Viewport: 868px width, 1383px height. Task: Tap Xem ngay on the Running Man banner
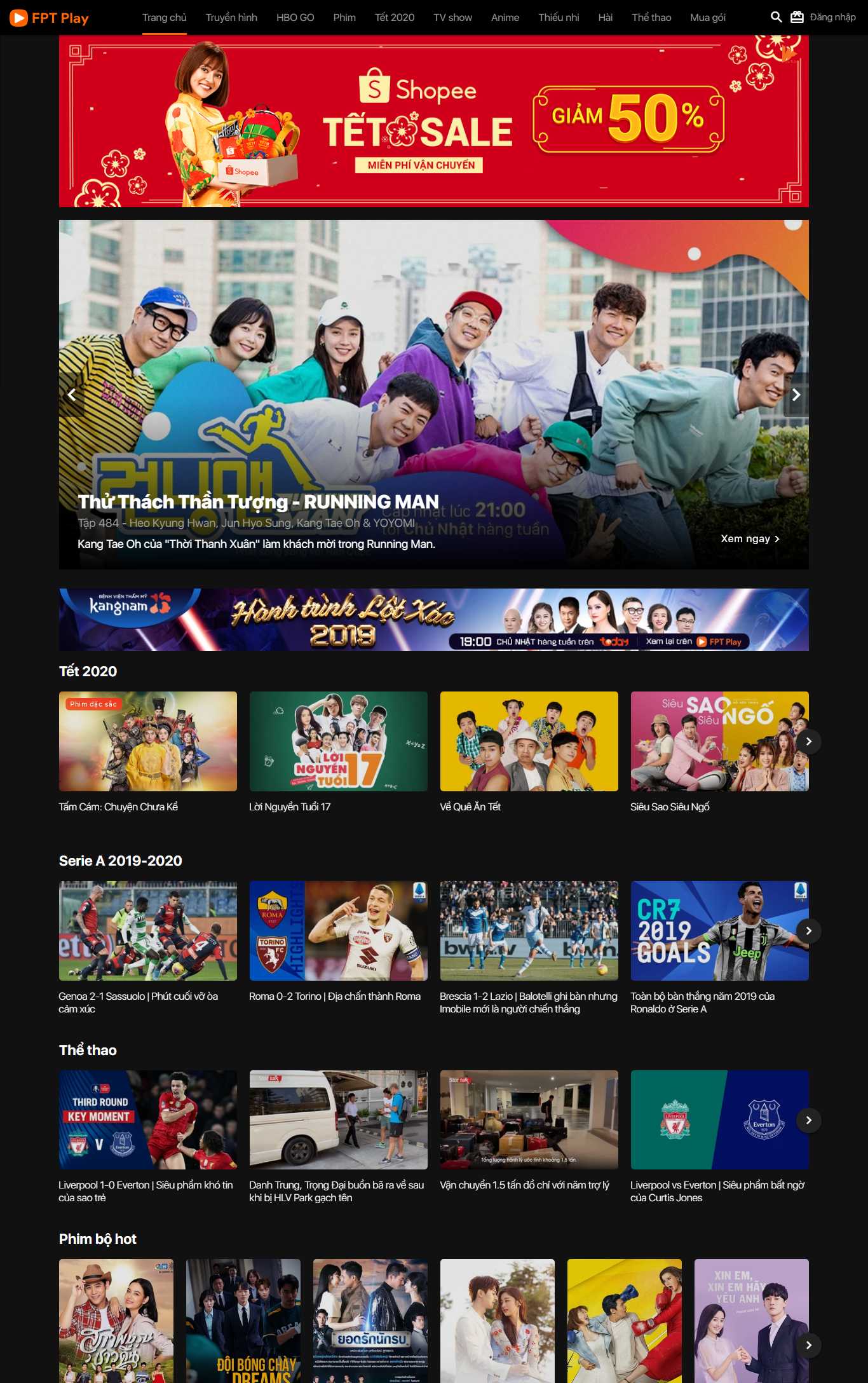[750, 539]
